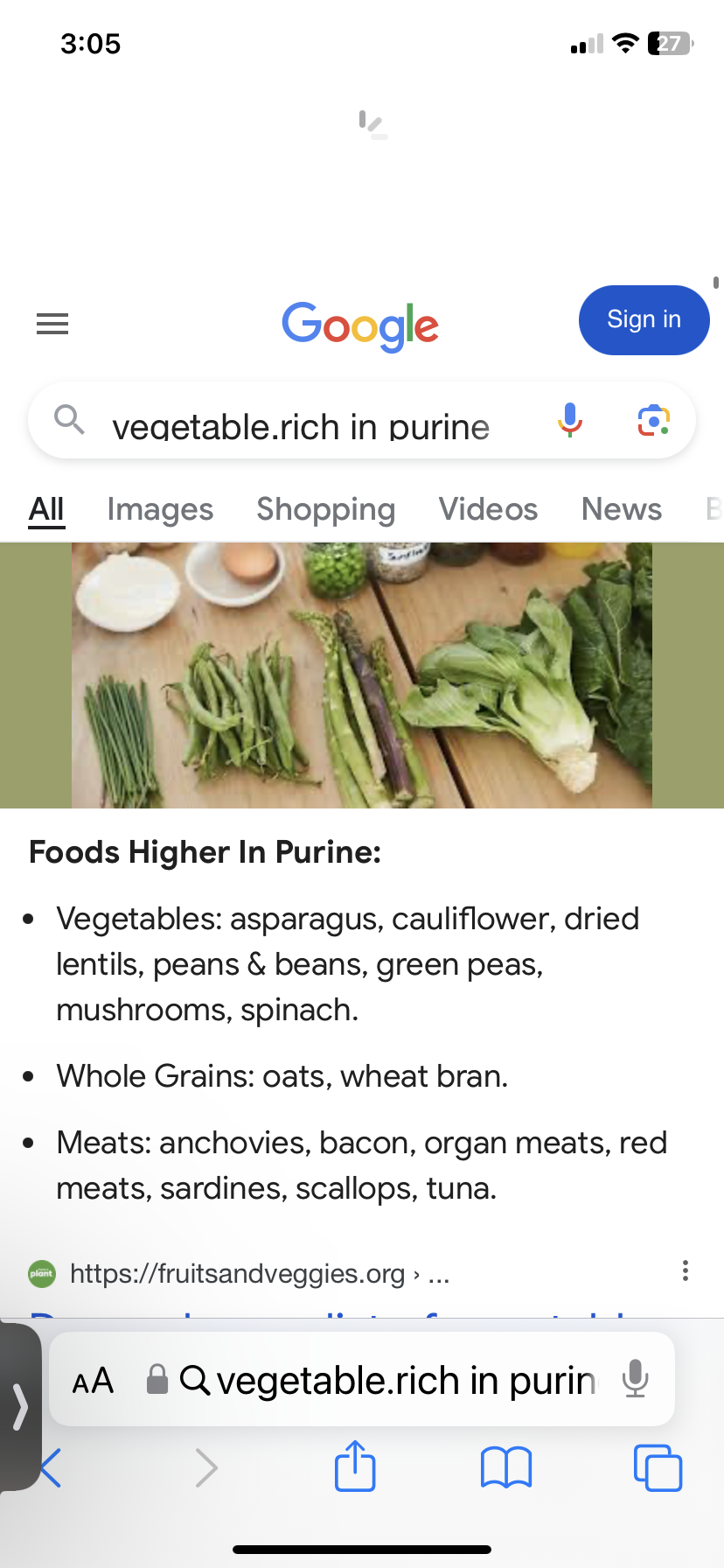The width and height of the screenshot is (724, 1568).
Task: Go back to the previous page
Action: [x=51, y=1467]
